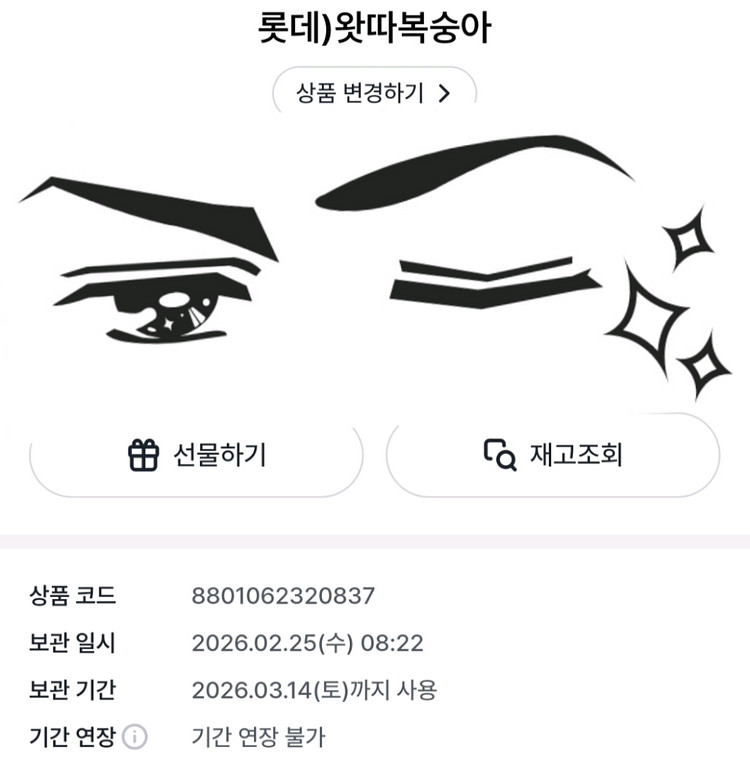Open the info icon beside 기간 연장
This screenshot has width=750, height=773.
[135, 738]
